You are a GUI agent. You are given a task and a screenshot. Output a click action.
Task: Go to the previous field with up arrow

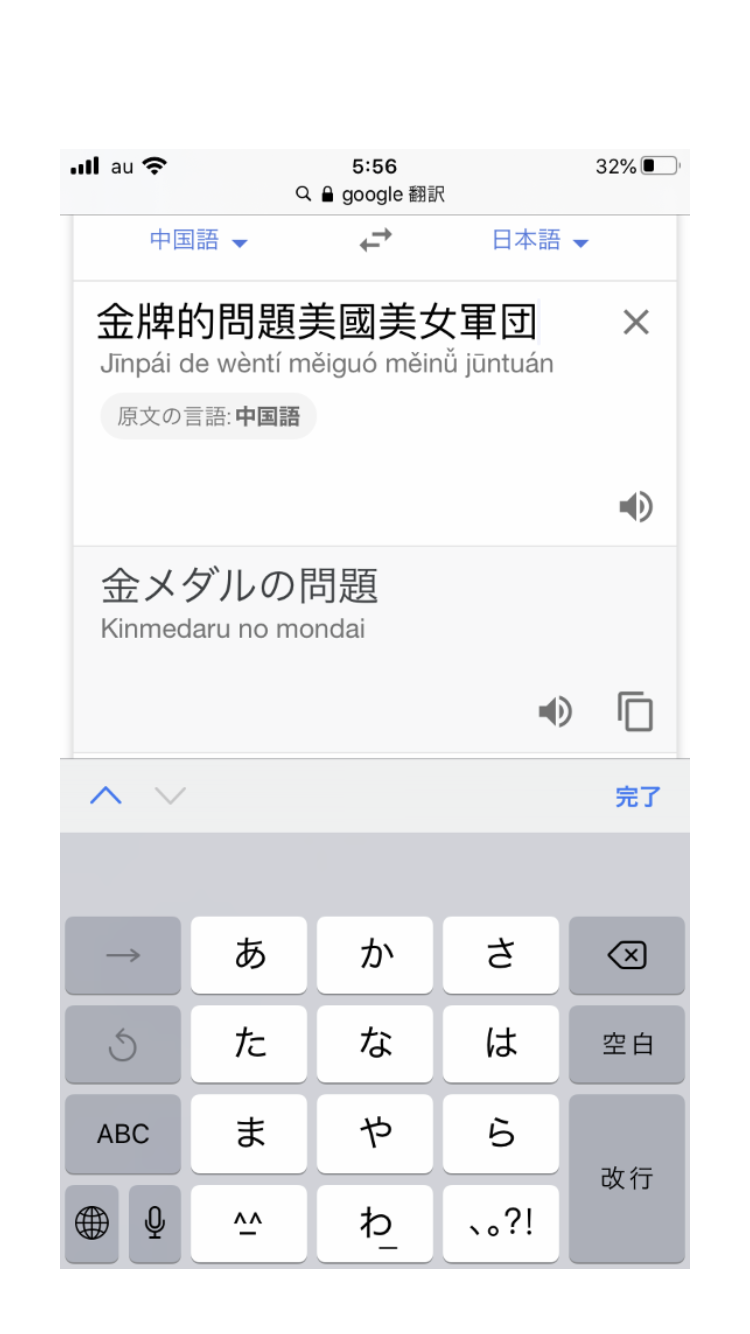(x=106, y=796)
